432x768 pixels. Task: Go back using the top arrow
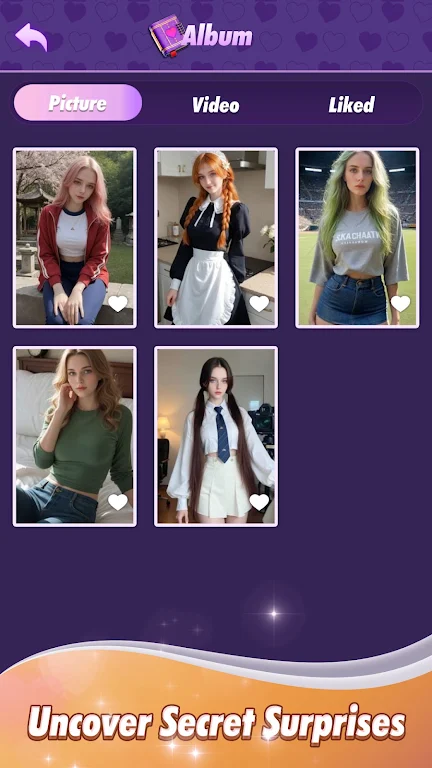tap(31, 37)
